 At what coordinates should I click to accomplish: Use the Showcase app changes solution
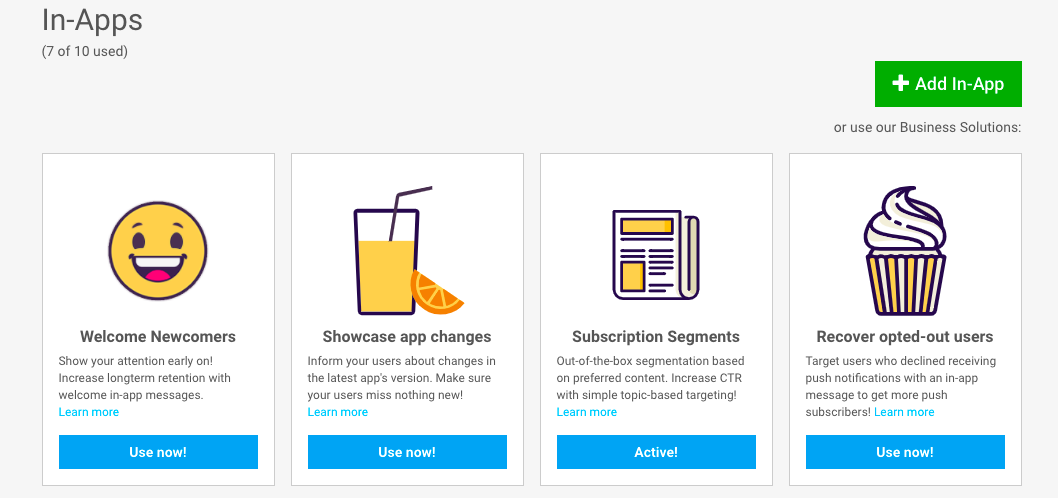pos(407,451)
